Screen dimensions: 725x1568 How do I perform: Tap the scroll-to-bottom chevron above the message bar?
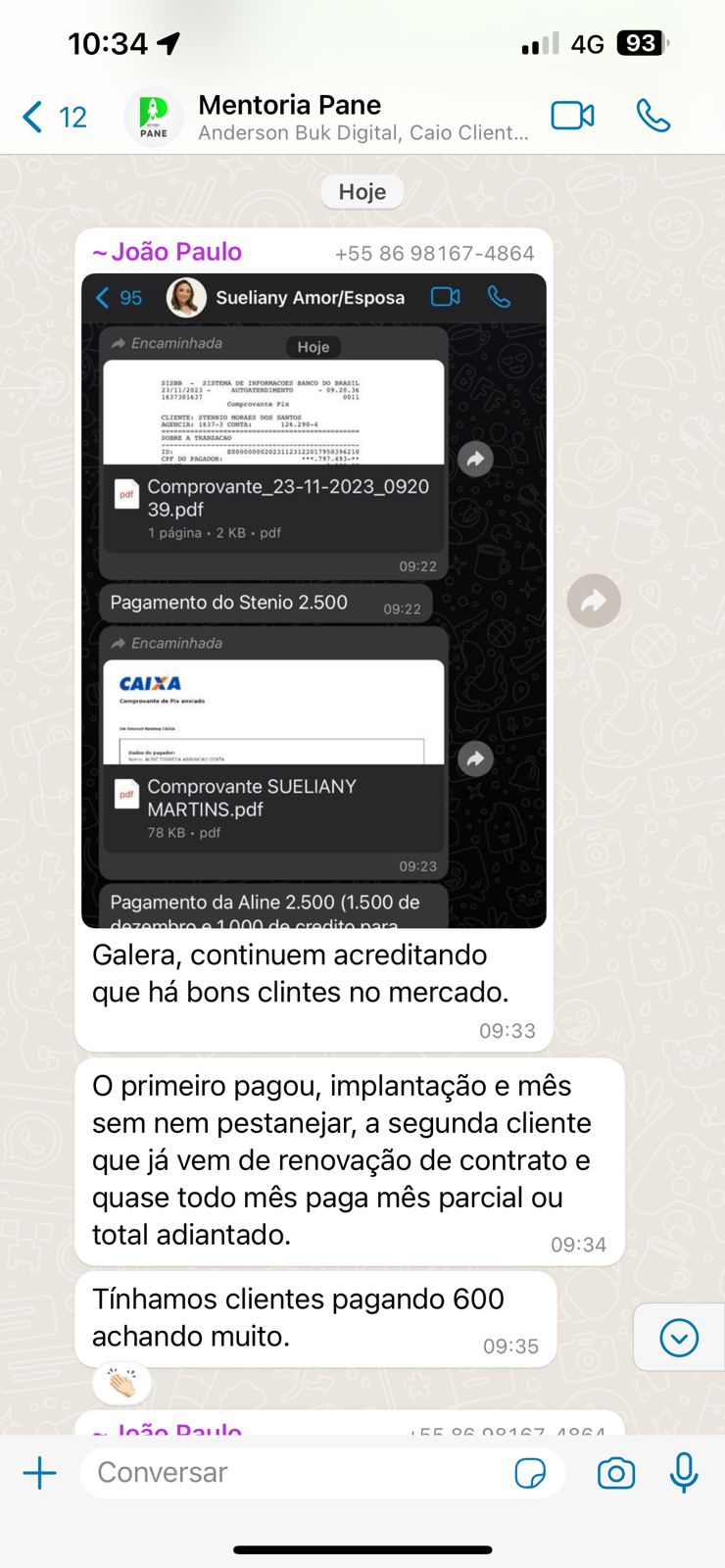click(x=678, y=1336)
